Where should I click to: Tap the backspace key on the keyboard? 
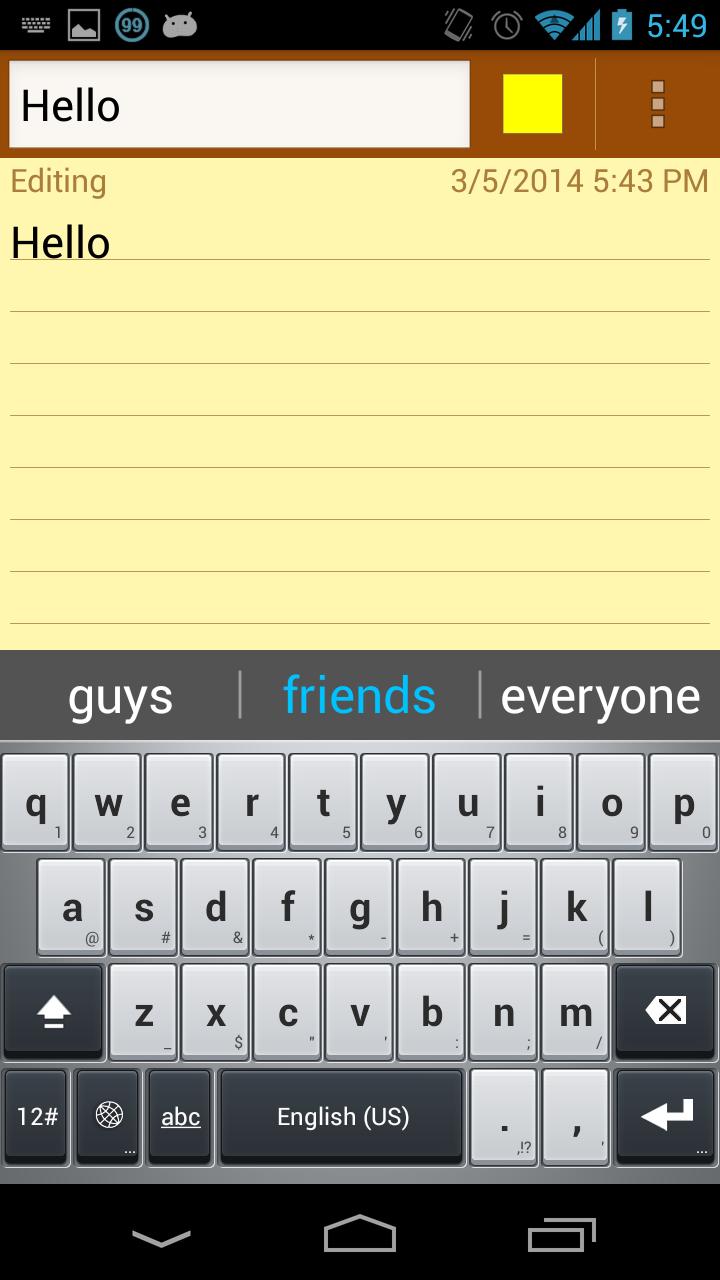pos(664,1012)
